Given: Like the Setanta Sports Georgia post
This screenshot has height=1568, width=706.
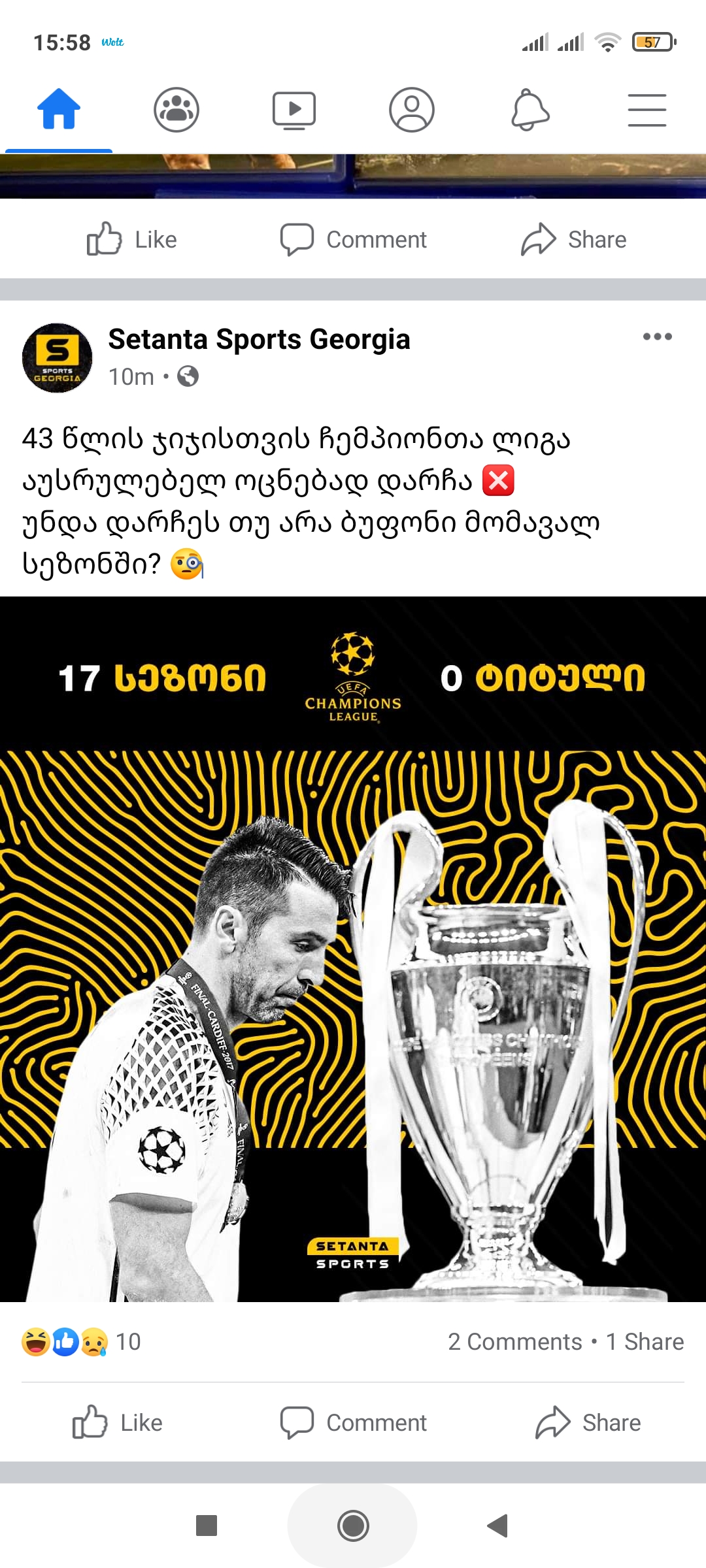Looking at the screenshot, I should coord(118,1422).
